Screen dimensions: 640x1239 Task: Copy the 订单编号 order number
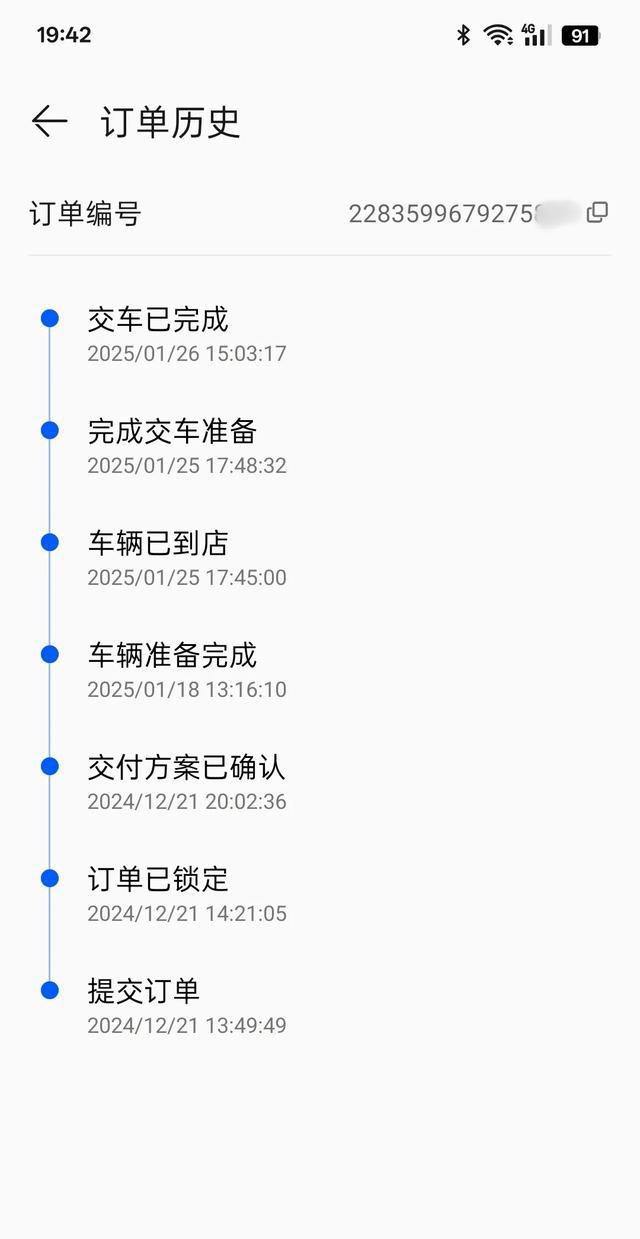pyautogui.click(x=597, y=212)
